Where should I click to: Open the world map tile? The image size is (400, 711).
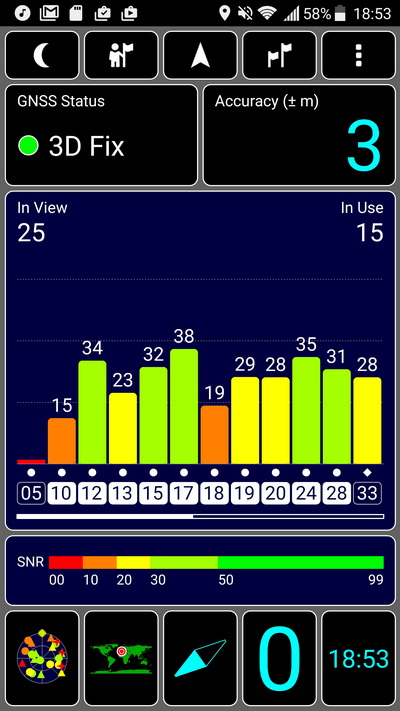coord(121,658)
